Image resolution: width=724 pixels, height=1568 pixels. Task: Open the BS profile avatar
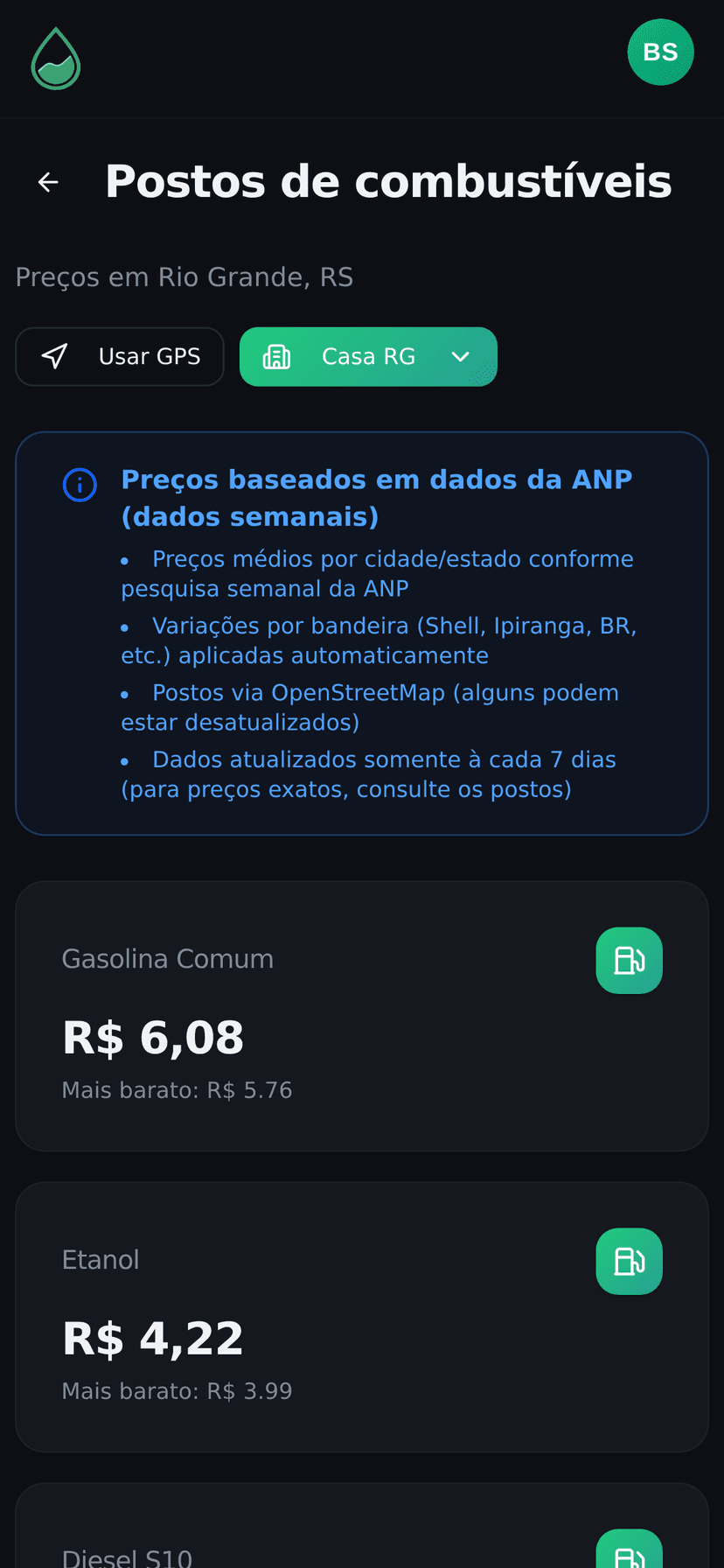660,52
